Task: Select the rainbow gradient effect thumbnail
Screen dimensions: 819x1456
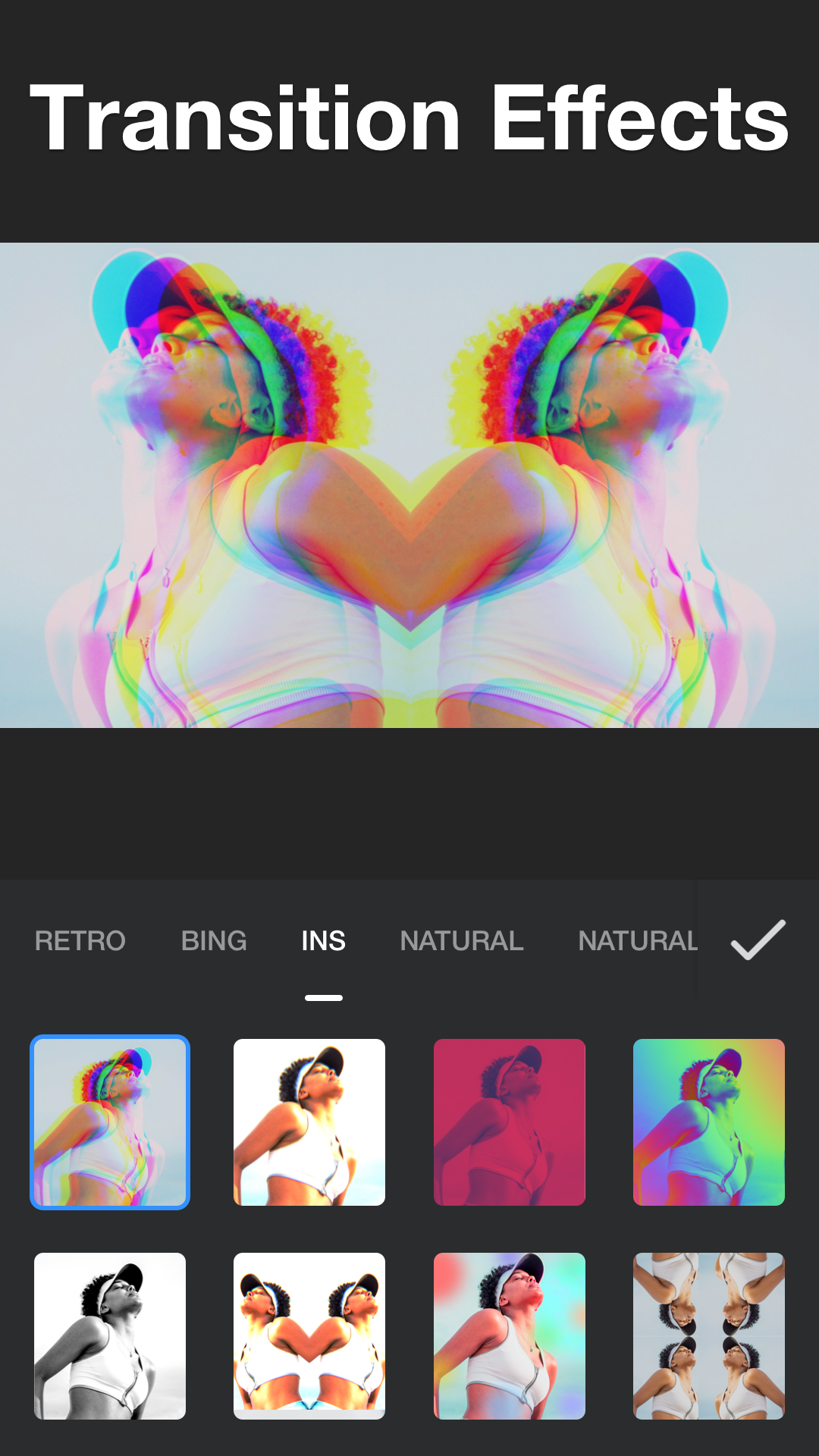Action: pos(709,1122)
